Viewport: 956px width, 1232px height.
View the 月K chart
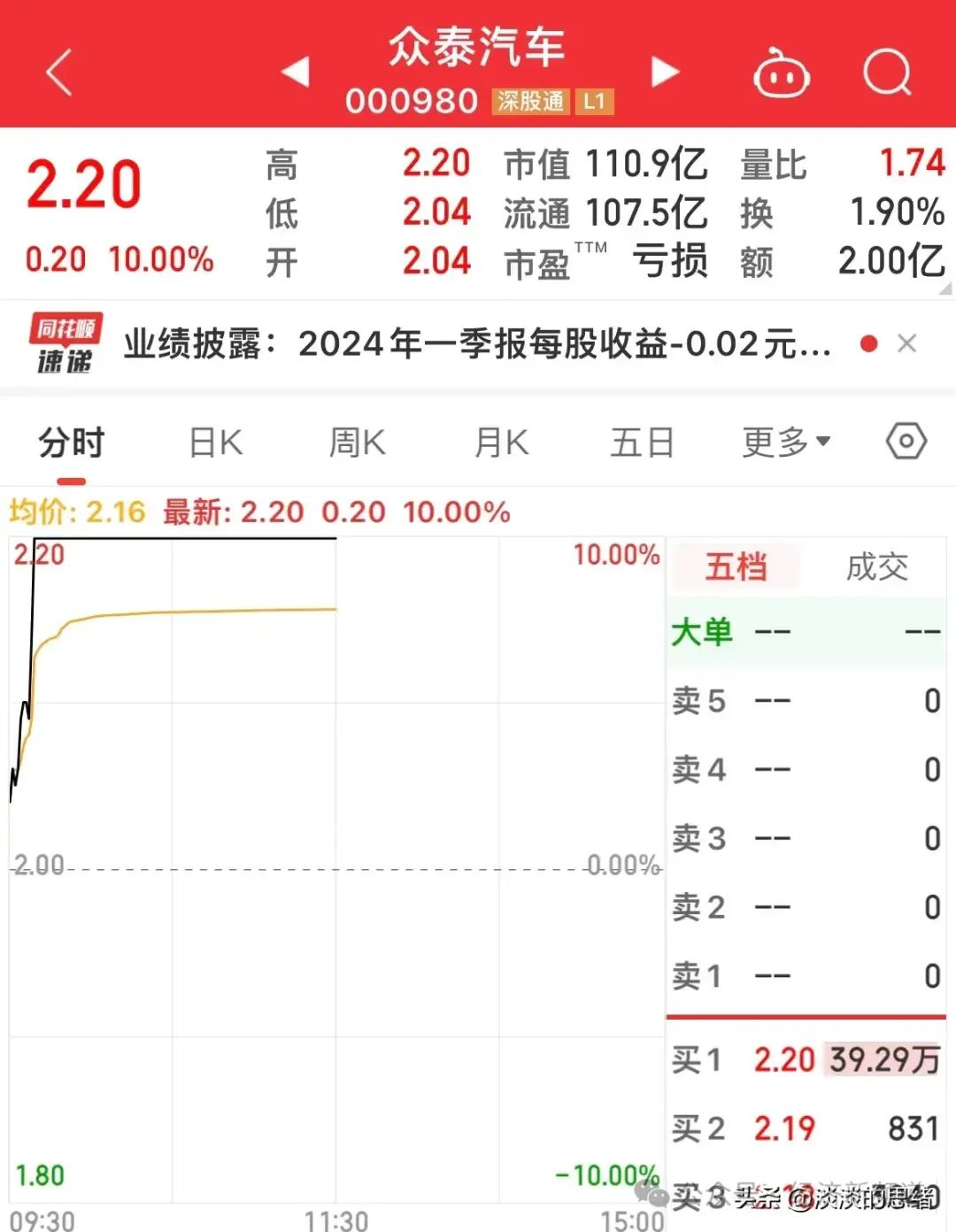[501, 443]
